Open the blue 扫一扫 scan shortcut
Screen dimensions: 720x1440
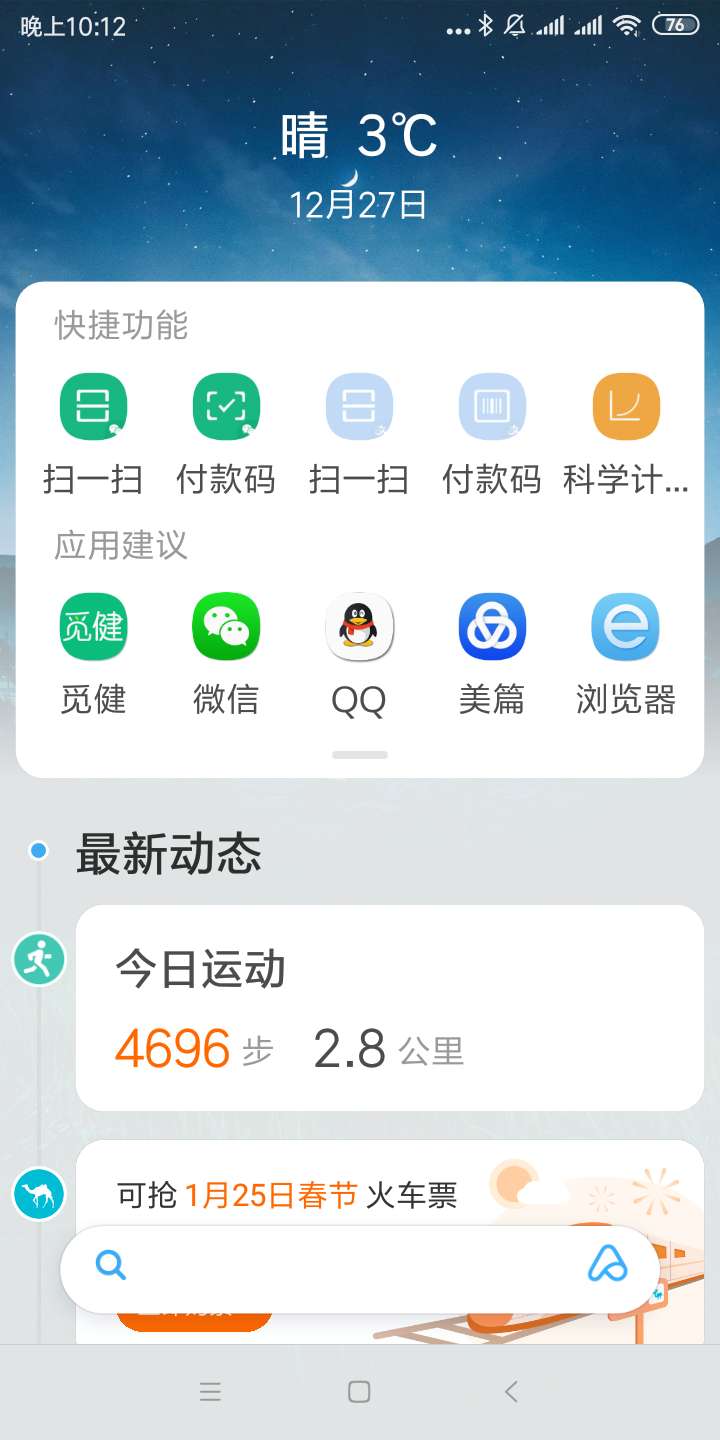pos(359,406)
